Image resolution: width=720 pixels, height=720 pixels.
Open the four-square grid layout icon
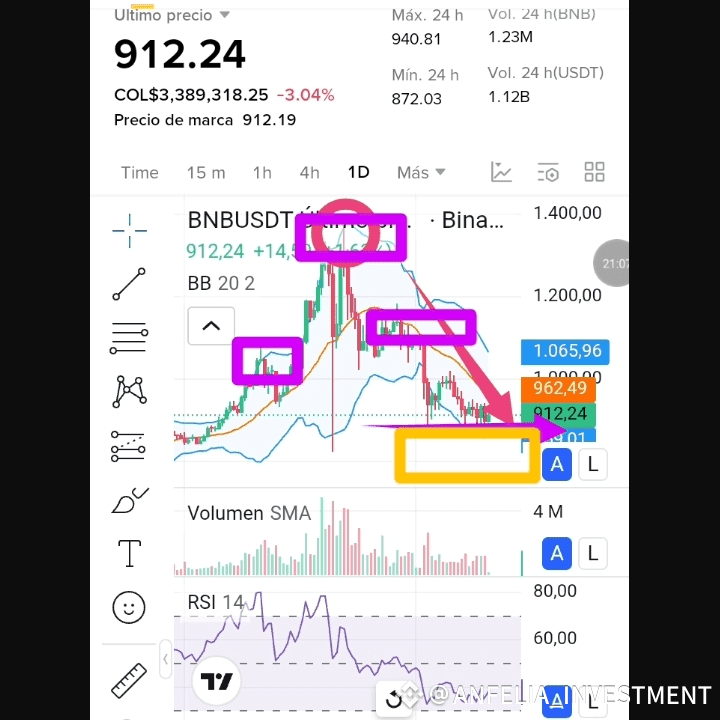click(594, 172)
